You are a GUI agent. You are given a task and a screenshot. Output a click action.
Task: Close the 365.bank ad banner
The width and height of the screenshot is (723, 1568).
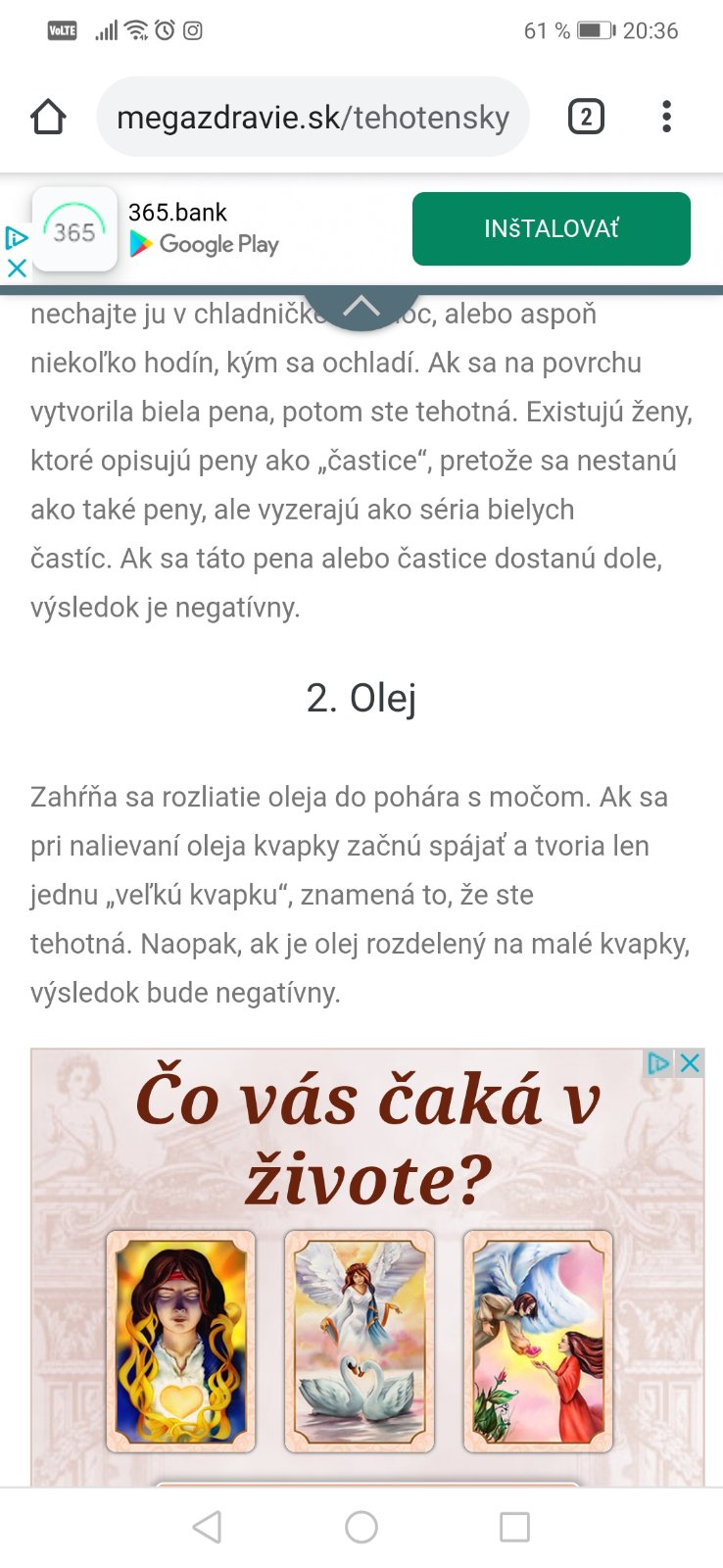click(x=17, y=268)
